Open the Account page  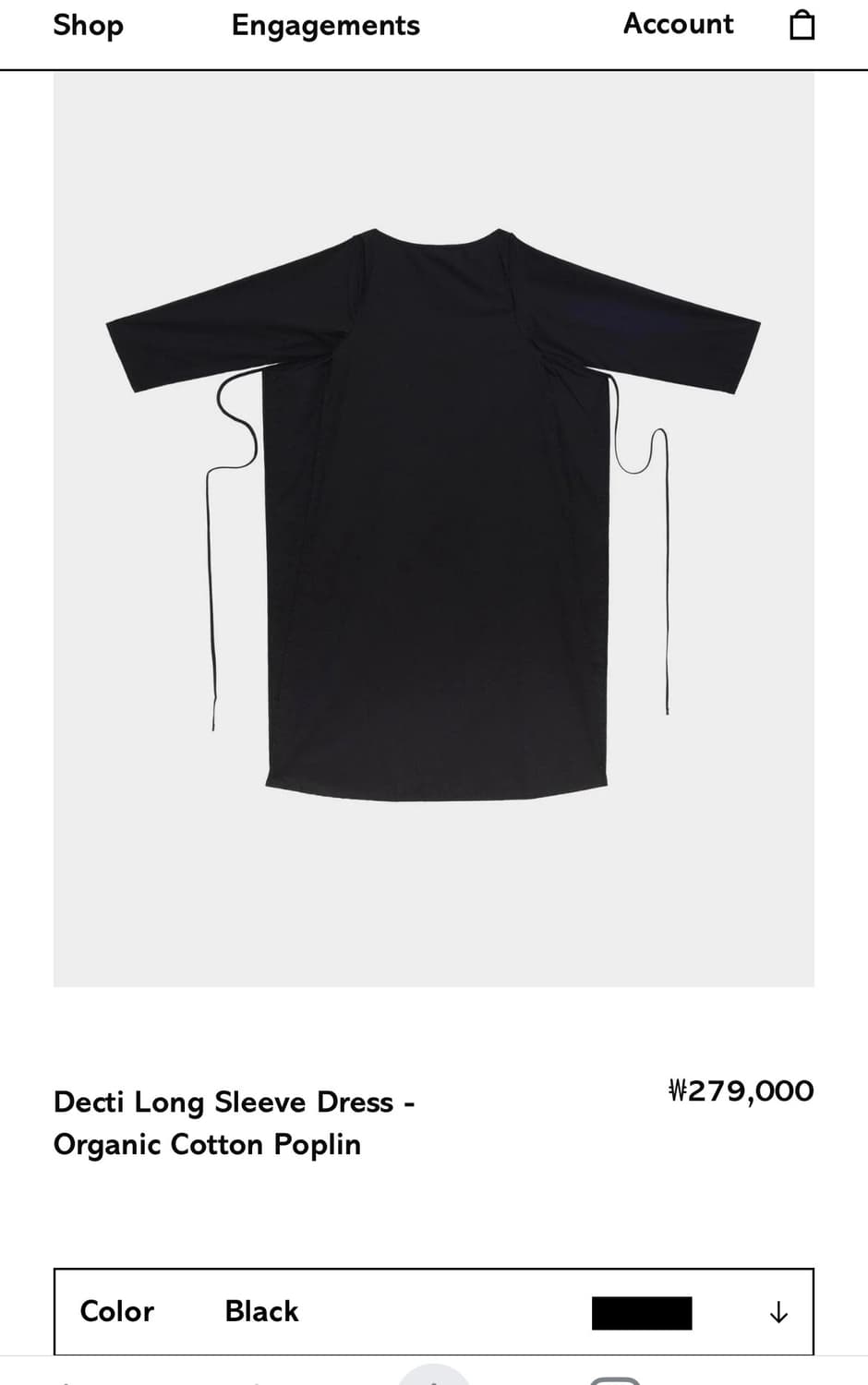pyautogui.click(x=678, y=24)
